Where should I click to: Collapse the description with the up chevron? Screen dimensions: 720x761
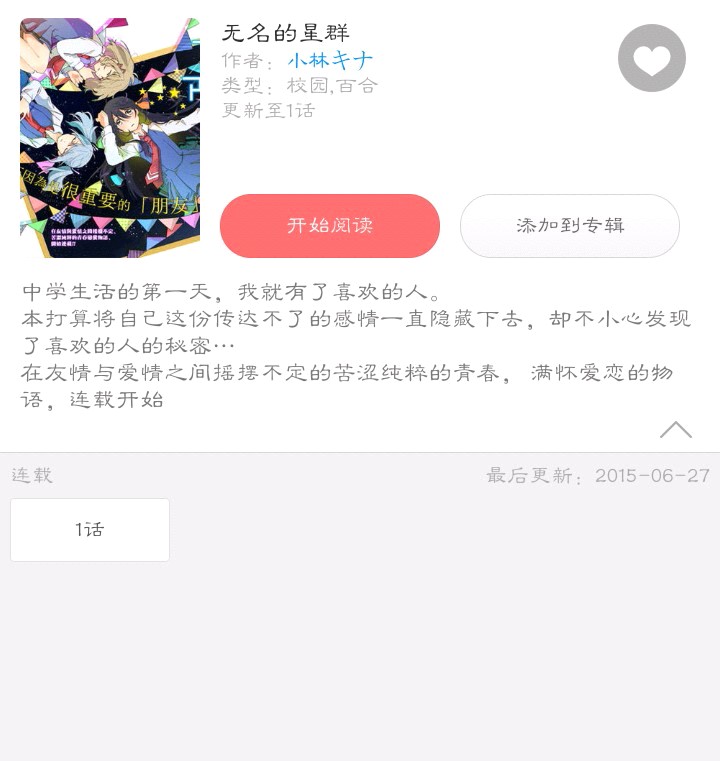676,430
